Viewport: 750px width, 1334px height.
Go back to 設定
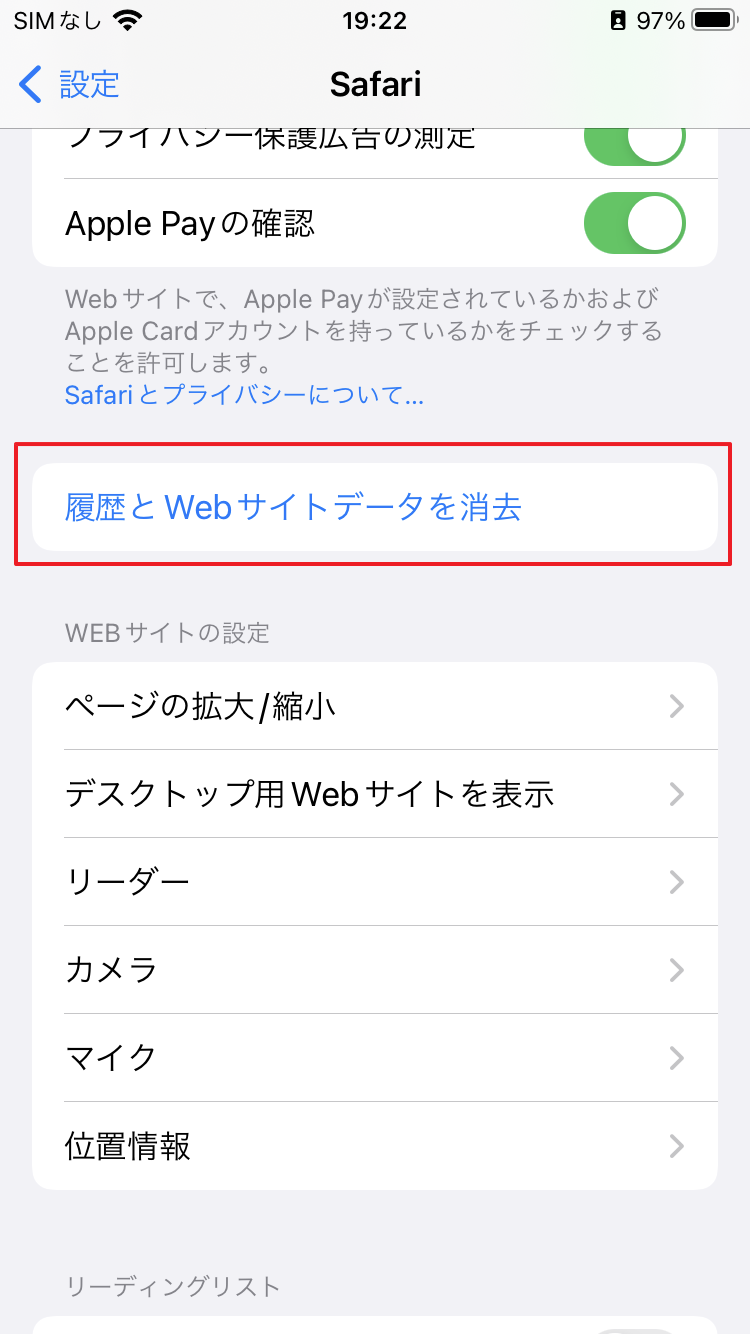(x=70, y=85)
